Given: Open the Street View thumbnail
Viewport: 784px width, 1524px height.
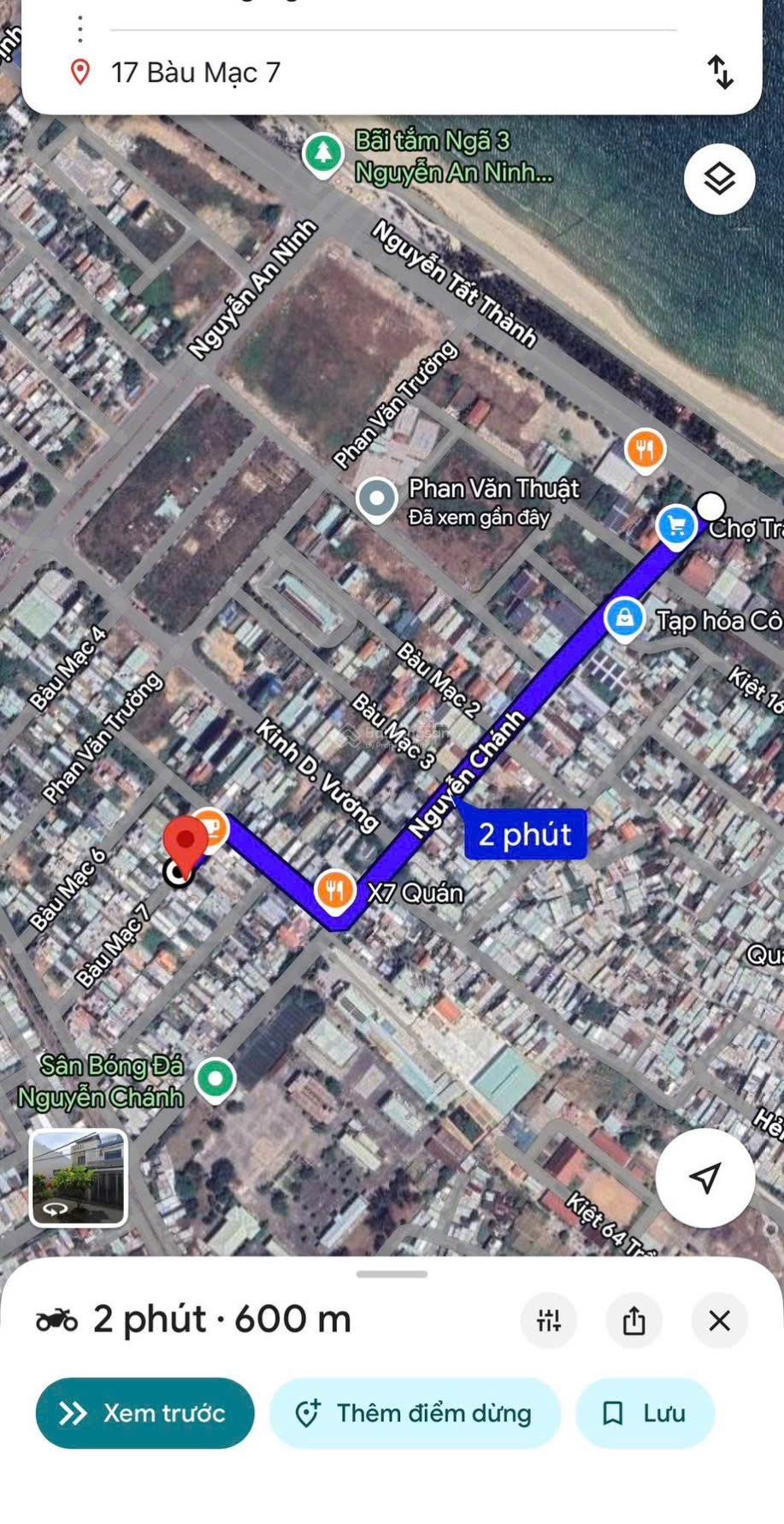Looking at the screenshot, I should tap(79, 1178).
